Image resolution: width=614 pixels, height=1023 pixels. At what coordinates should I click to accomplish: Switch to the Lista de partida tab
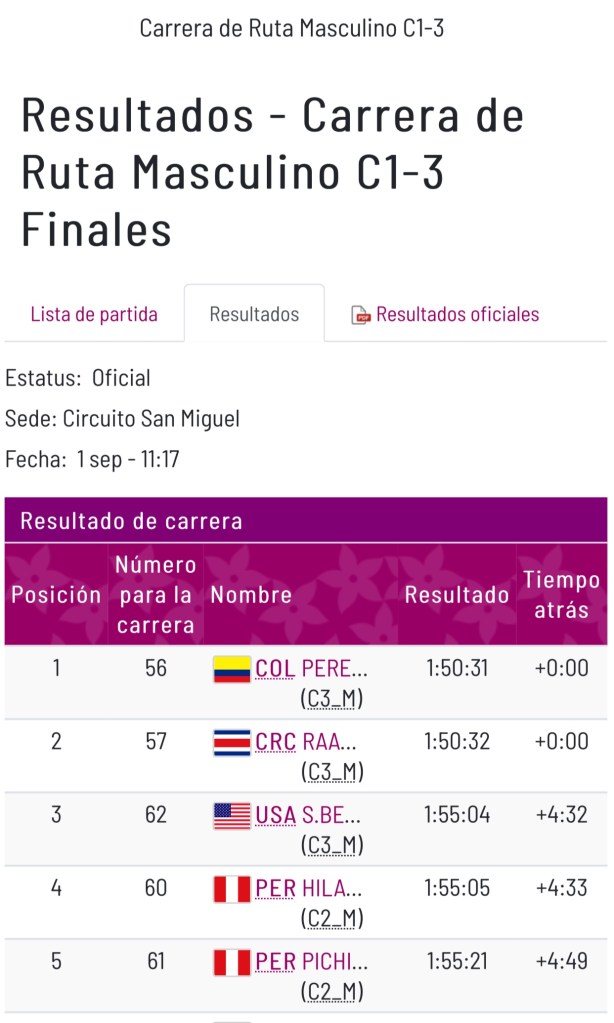(x=94, y=314)
